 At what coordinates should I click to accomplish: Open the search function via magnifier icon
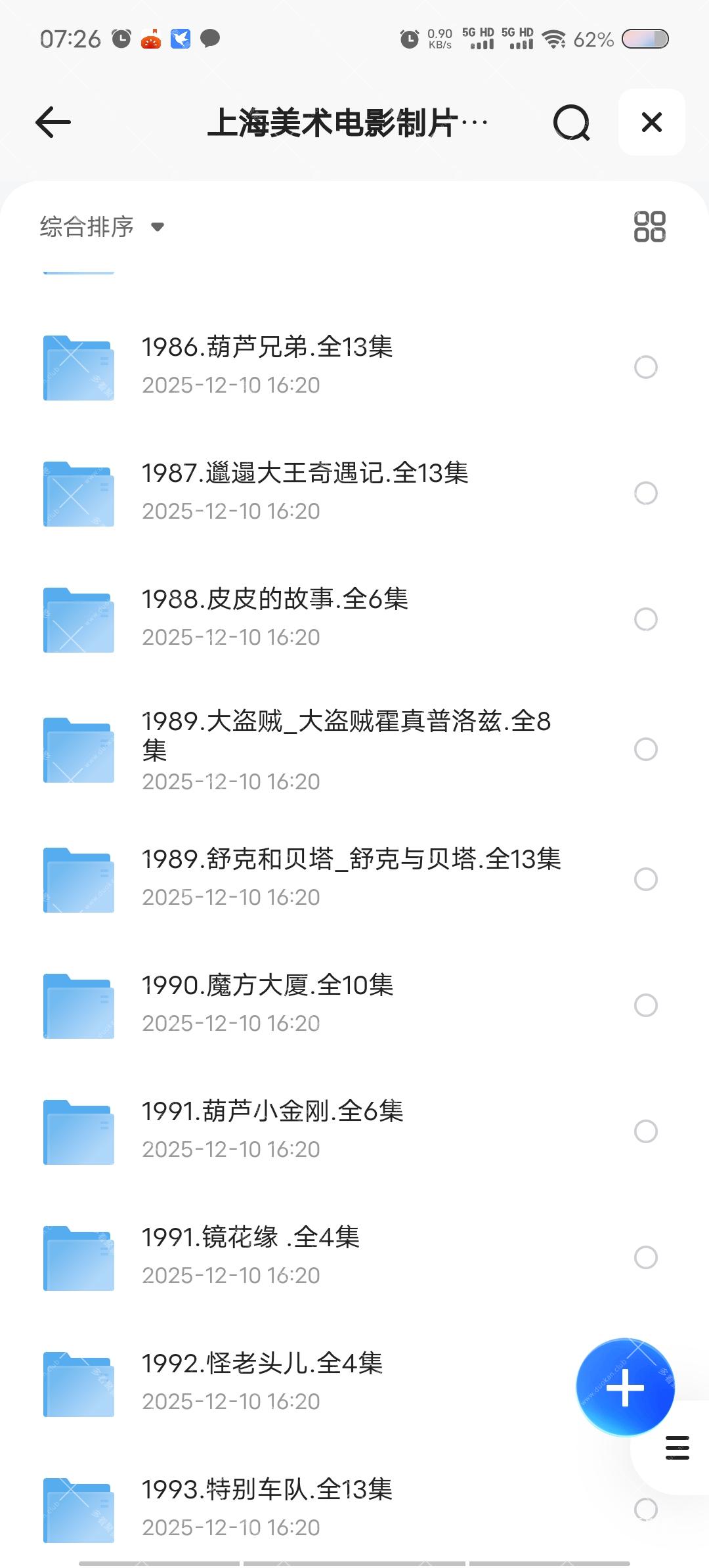pyautogui.click(x=572, y=122)
